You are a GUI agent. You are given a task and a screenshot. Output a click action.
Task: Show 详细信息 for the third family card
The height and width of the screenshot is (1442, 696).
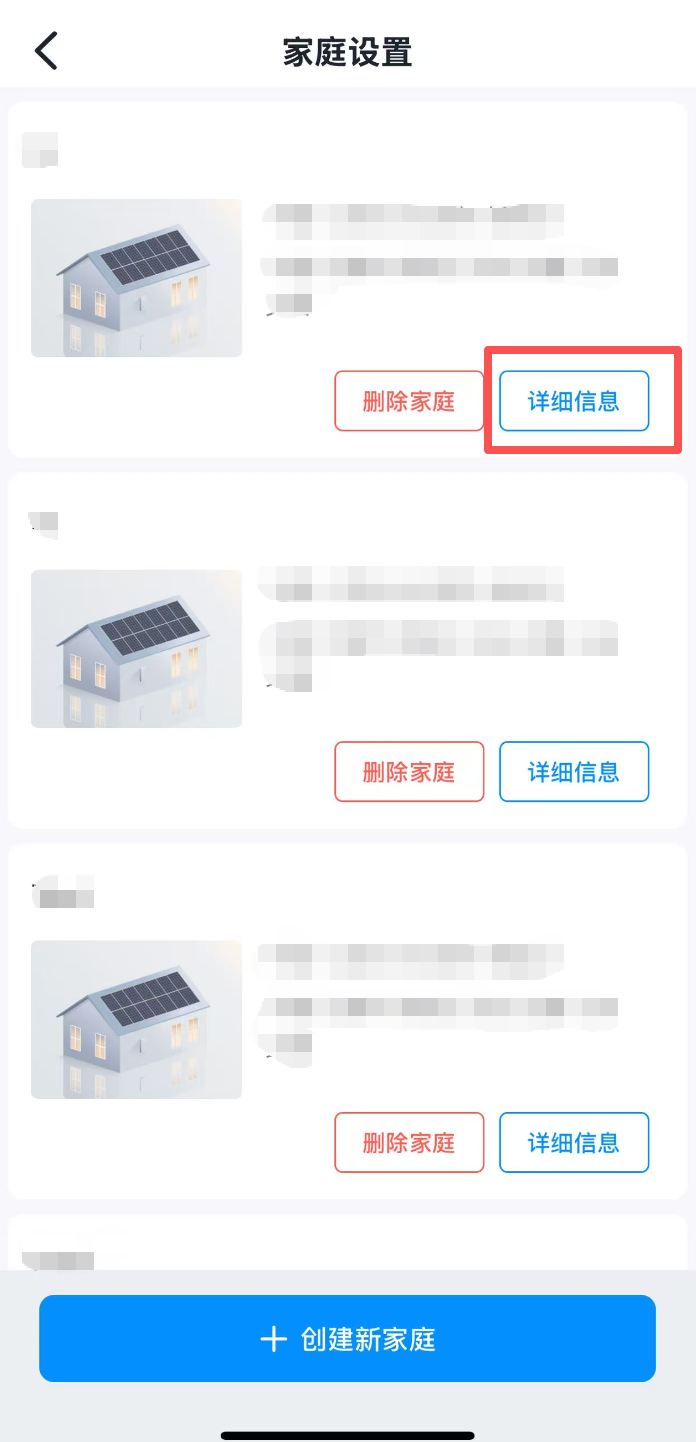(574, 1142)
